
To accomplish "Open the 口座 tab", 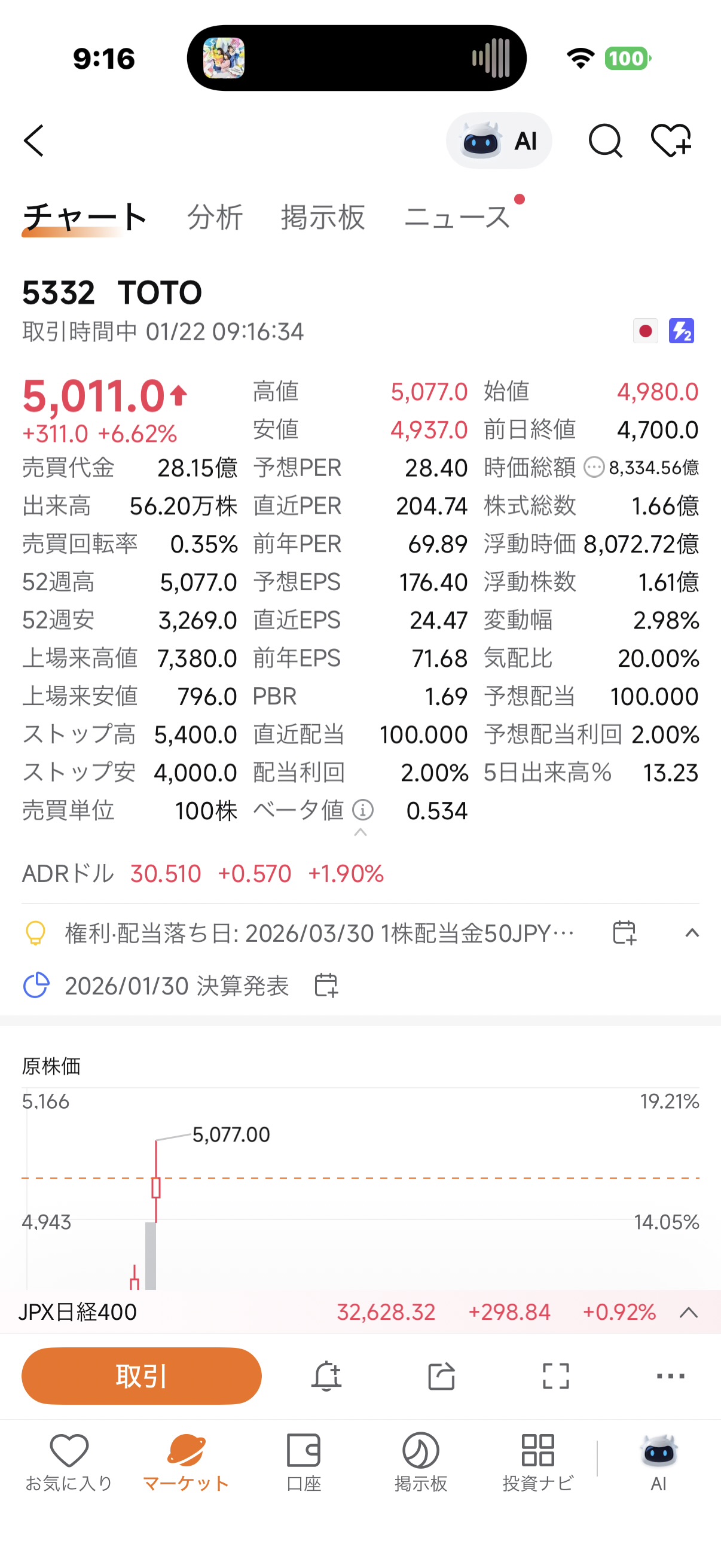I will click(x=304, y=1462).
